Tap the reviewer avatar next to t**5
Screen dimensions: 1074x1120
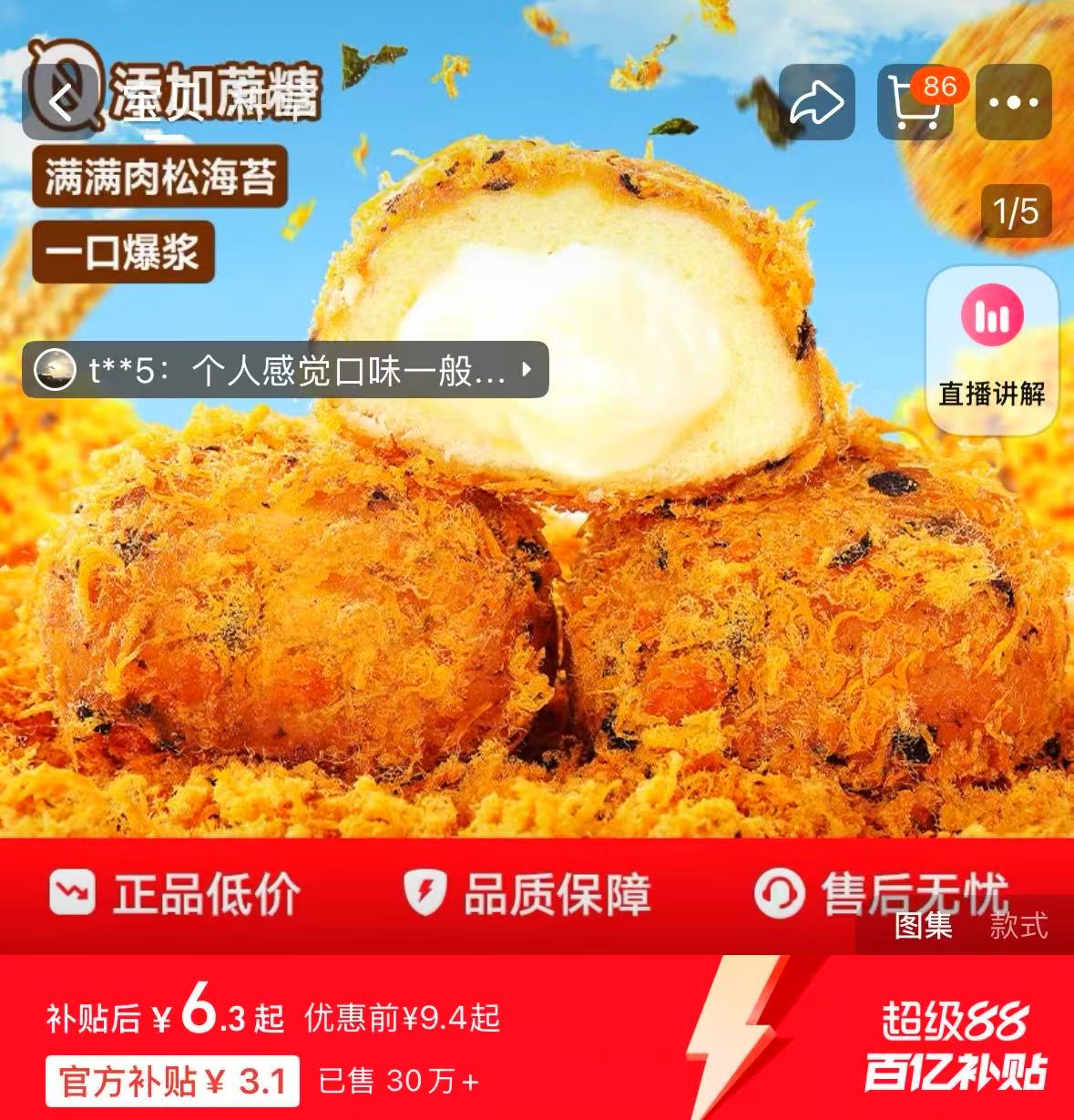point(55,368)
